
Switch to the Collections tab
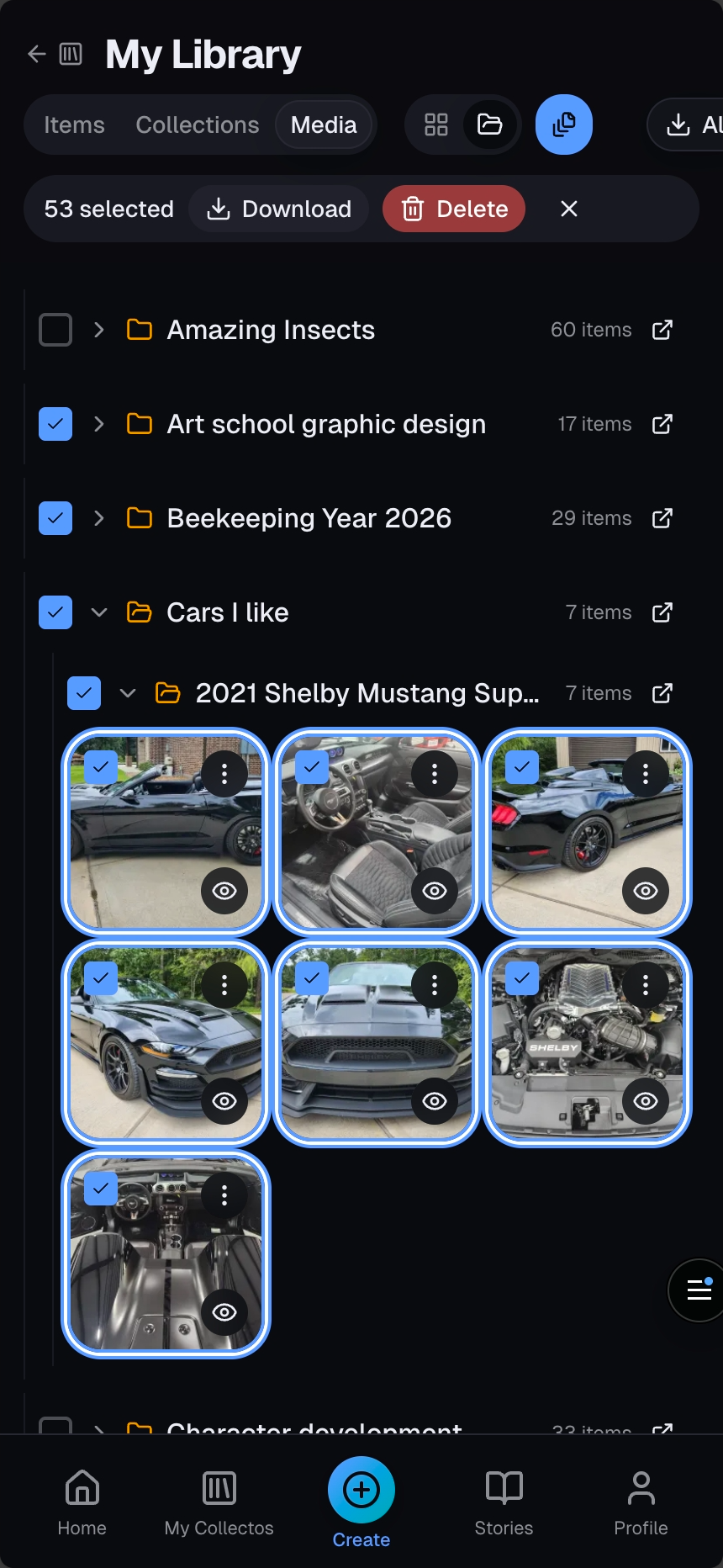click(x=198, y=125)
